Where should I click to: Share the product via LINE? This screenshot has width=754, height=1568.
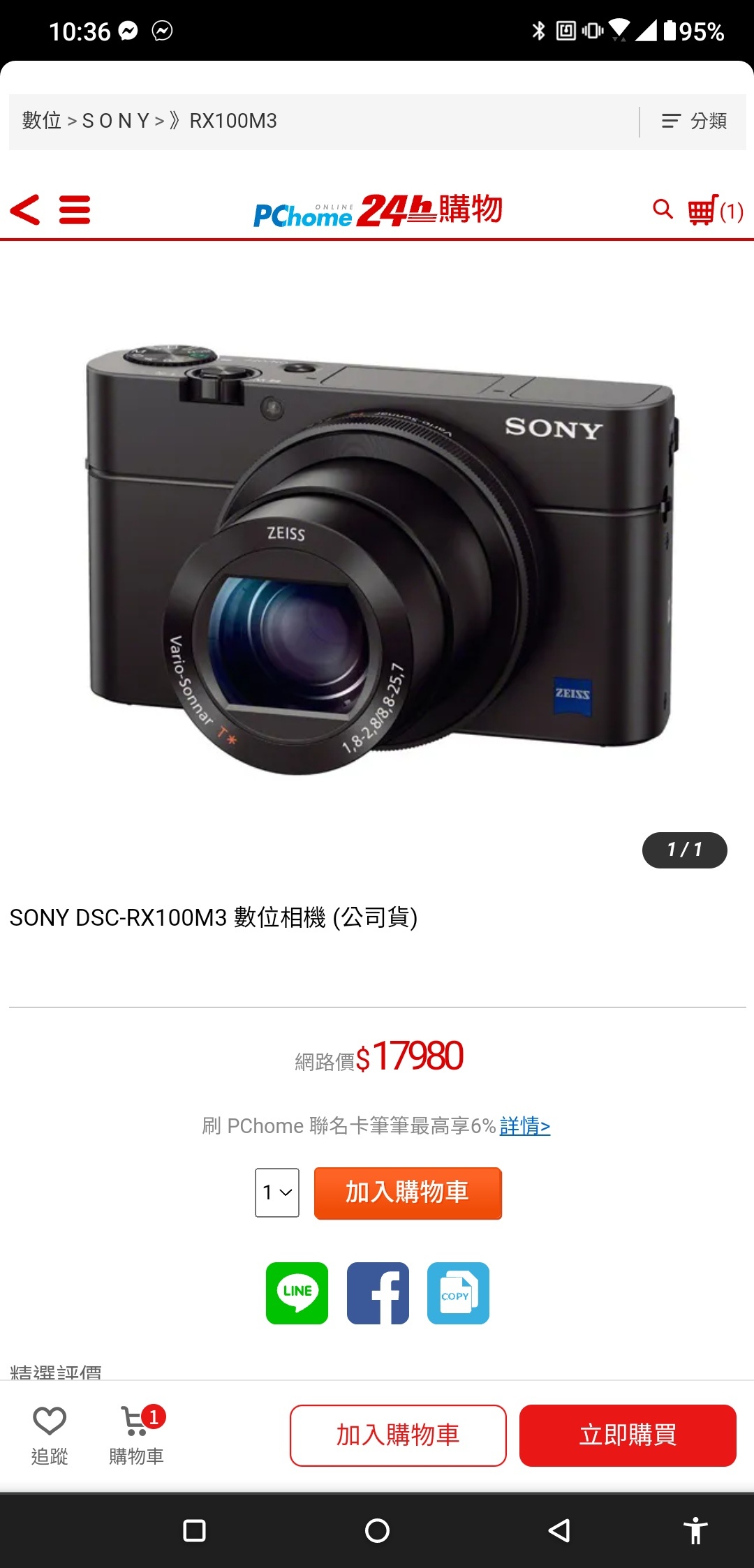click(x=297, y=1293)
